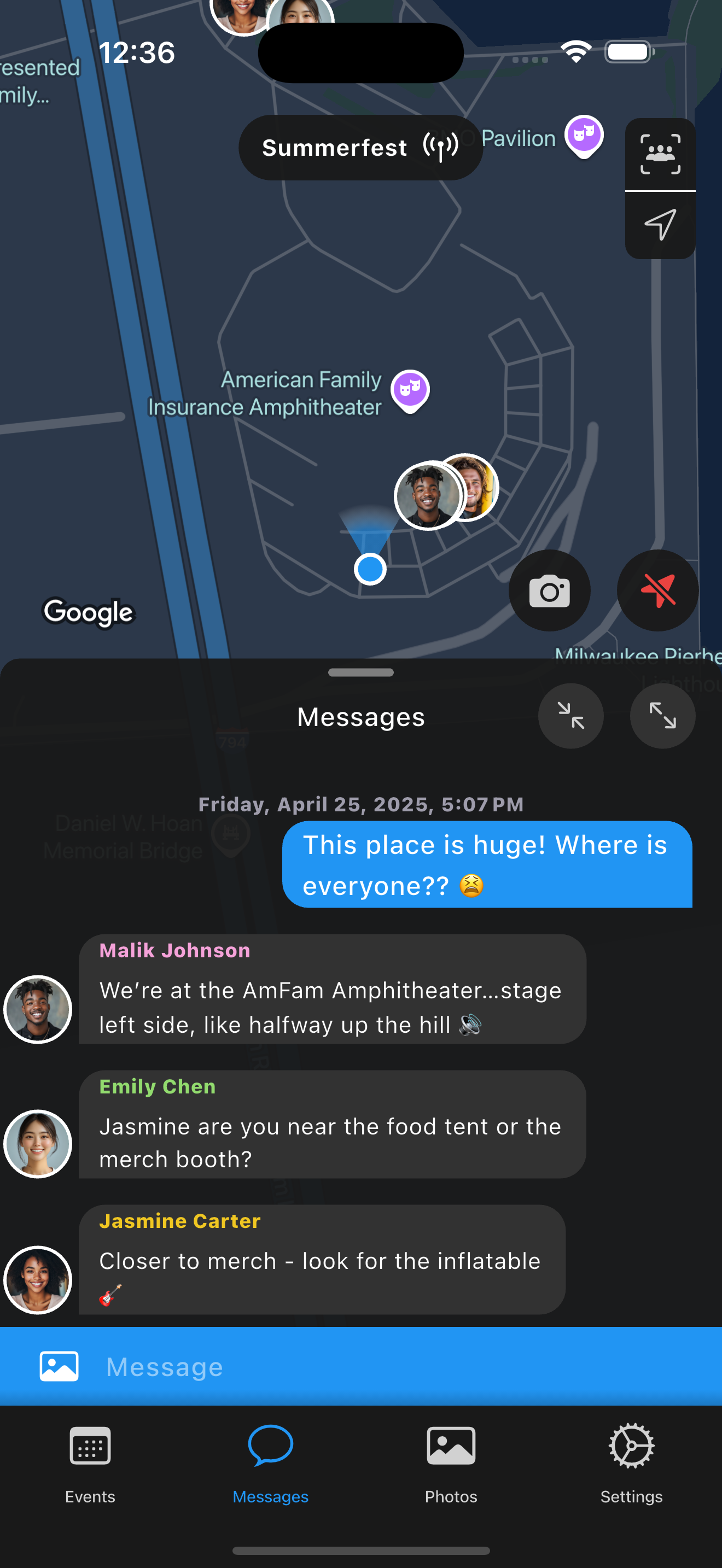Open the camera button on the map
The width and height of the screenshot is (722, 1568).
click(x=549, y=590)
